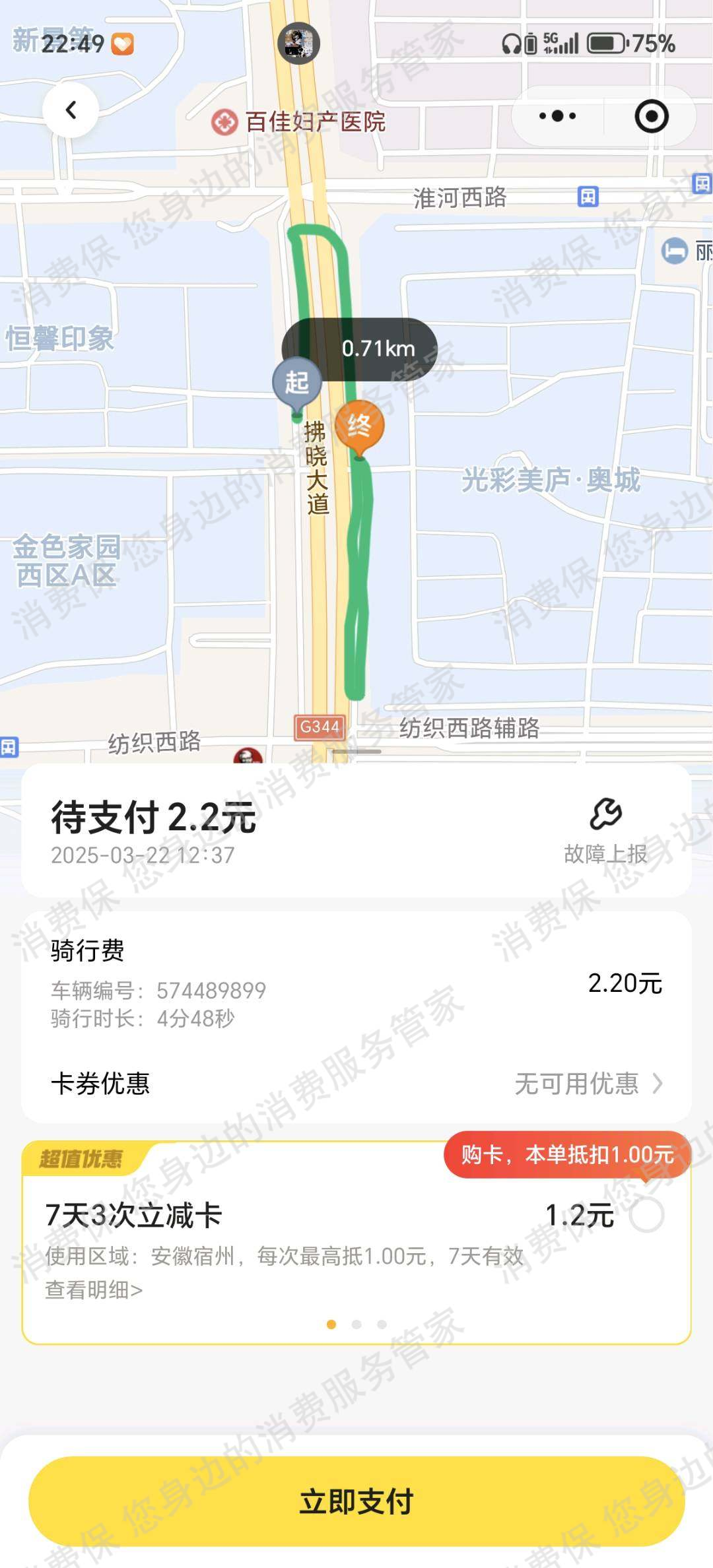
Task: Close the mini program with the circle icon
Action: 651,117
